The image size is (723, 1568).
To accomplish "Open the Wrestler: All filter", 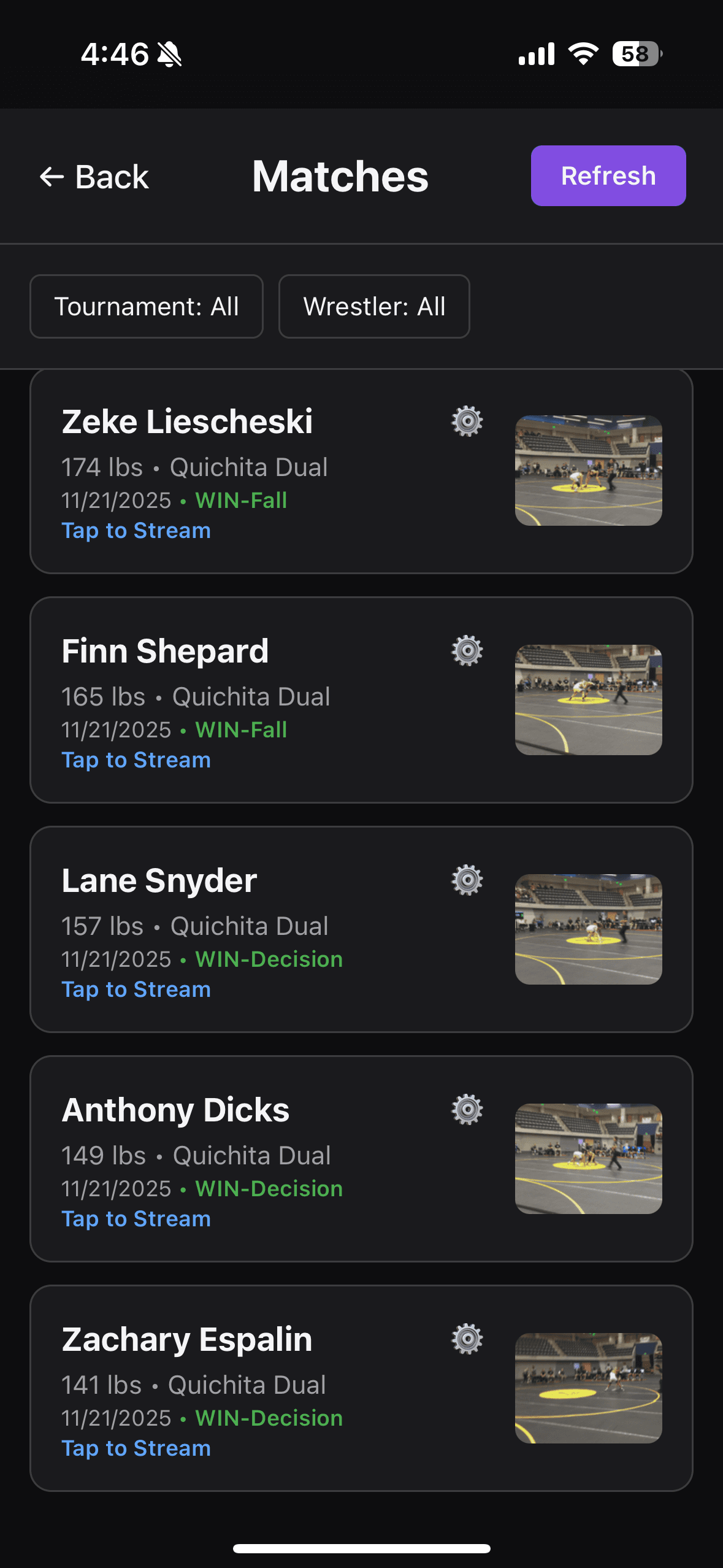I will [374, 306].
